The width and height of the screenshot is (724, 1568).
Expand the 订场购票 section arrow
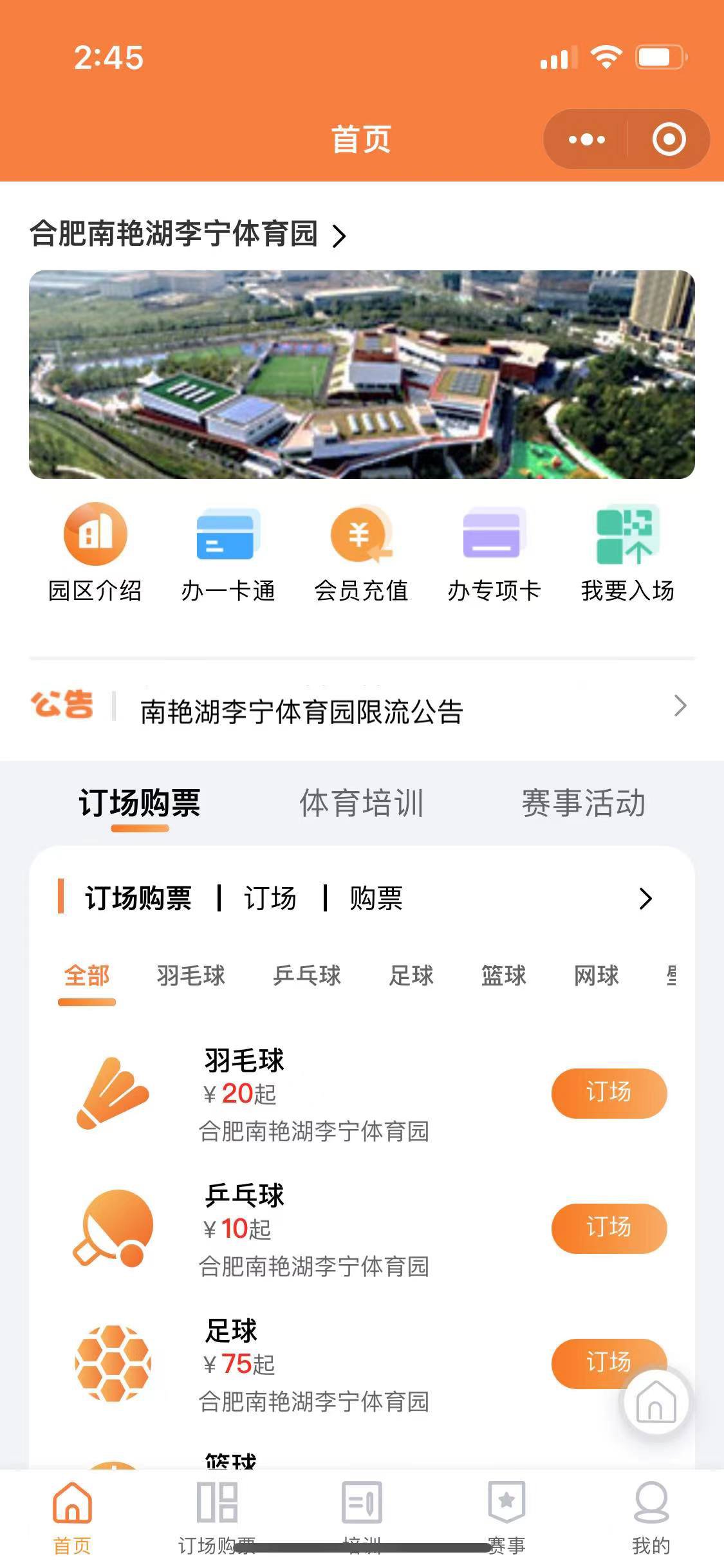click(645, 899)
